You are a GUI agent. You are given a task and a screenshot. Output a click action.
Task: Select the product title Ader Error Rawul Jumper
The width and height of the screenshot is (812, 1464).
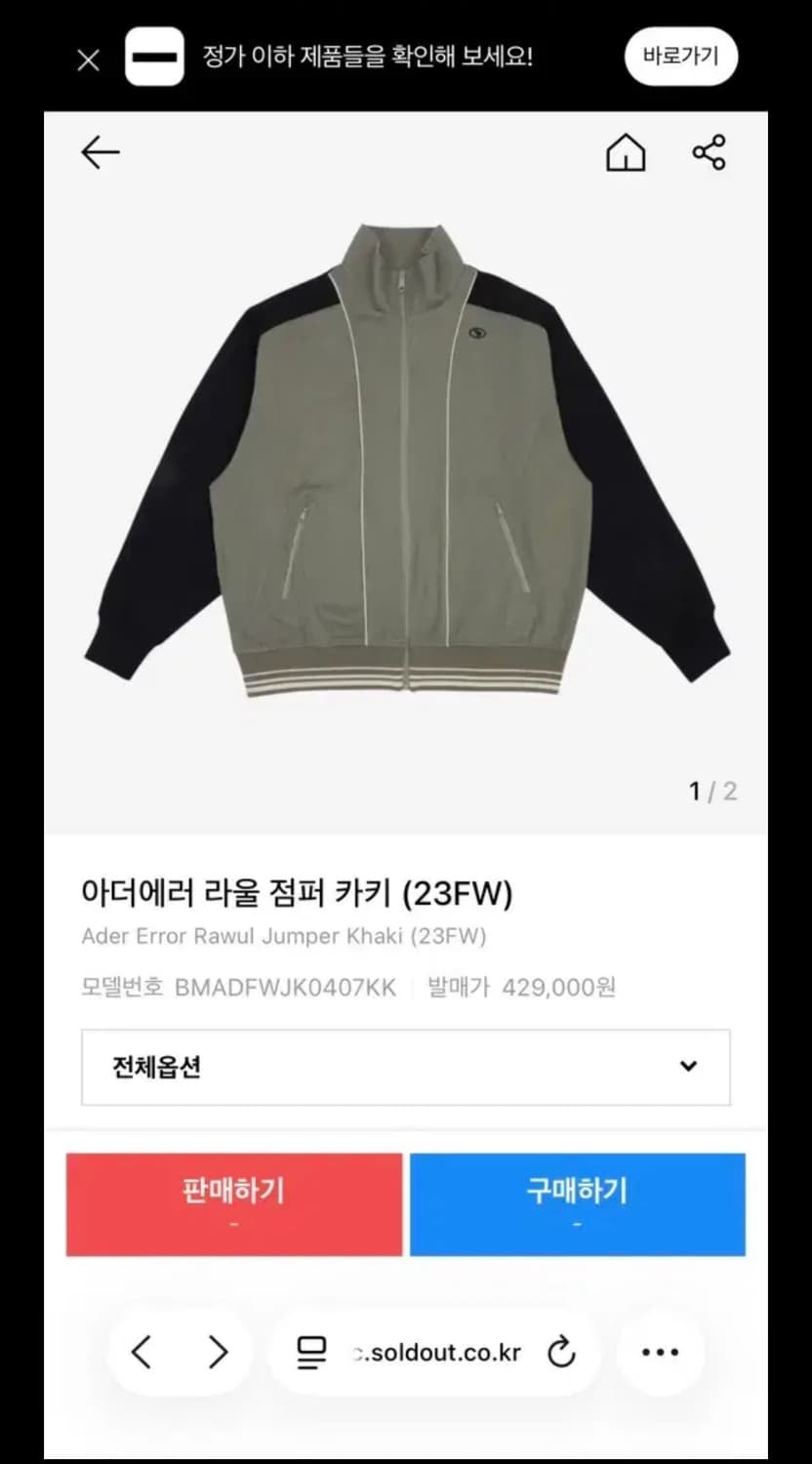pos(284,936)
